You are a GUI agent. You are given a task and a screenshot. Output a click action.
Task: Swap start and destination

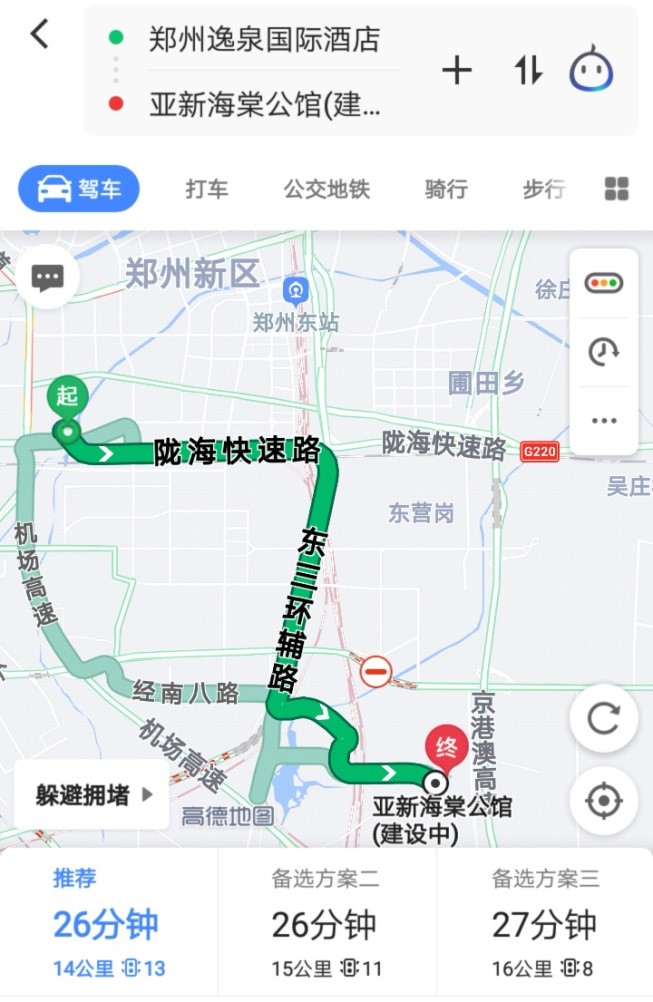[x=528, y=70]
